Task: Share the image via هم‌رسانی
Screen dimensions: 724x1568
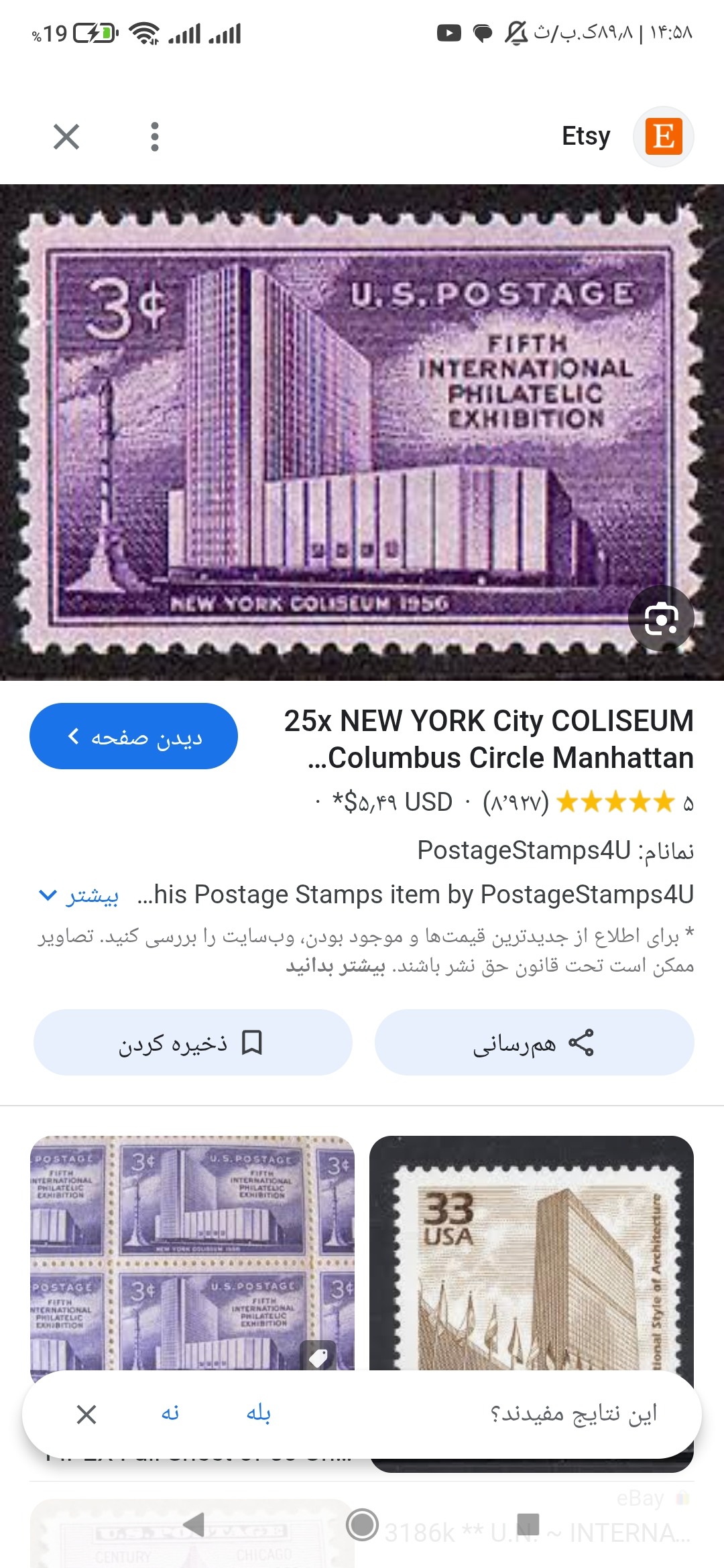Action: (x=534, y=1043)
